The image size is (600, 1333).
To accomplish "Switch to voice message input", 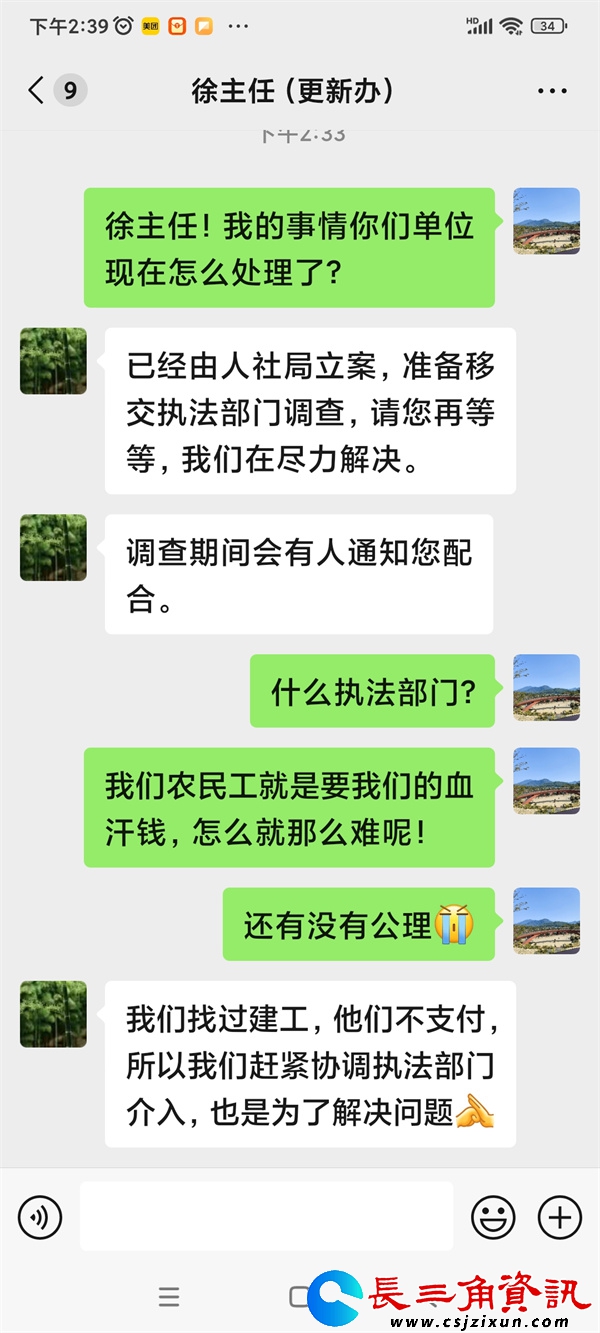I will (x=40, y=1217).
